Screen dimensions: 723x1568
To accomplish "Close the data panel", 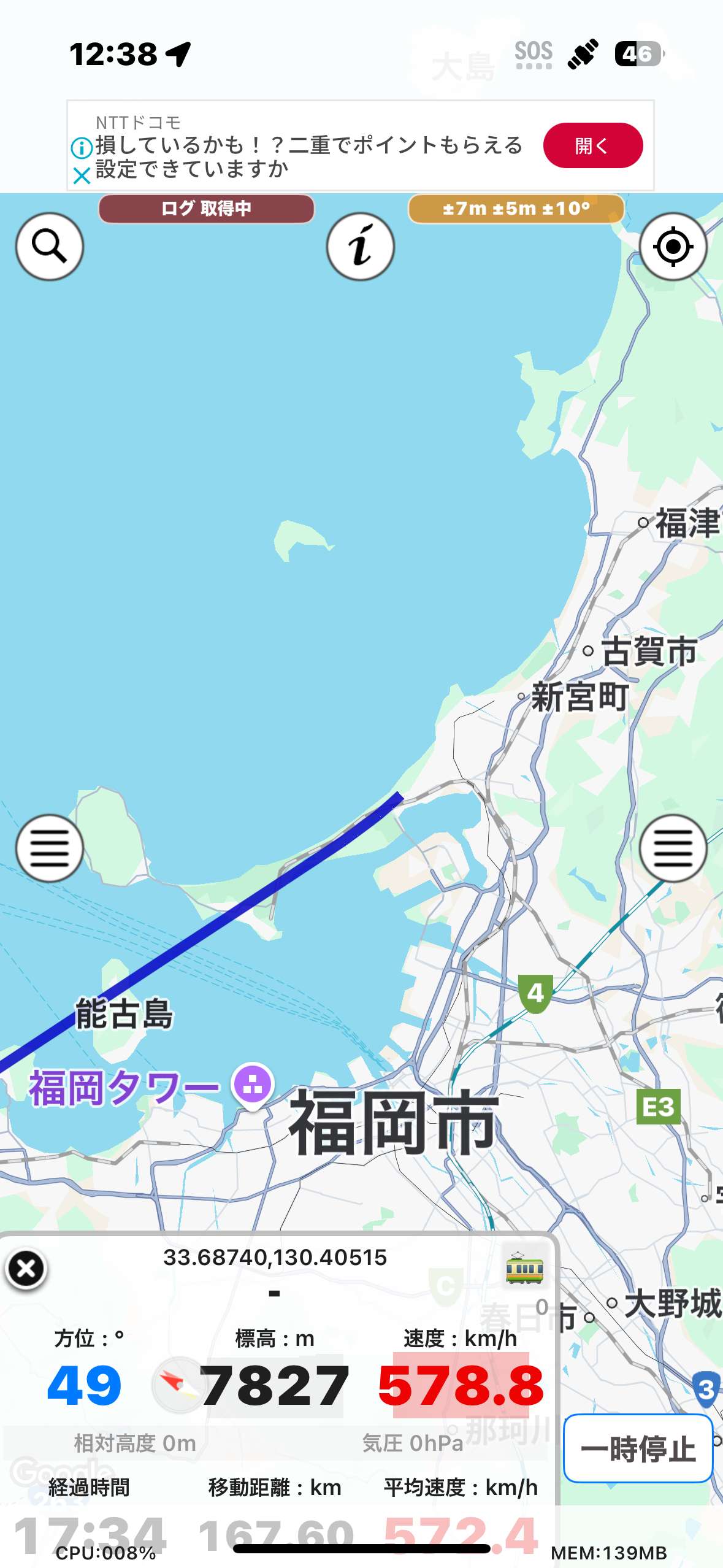I will click(26, 1268).
